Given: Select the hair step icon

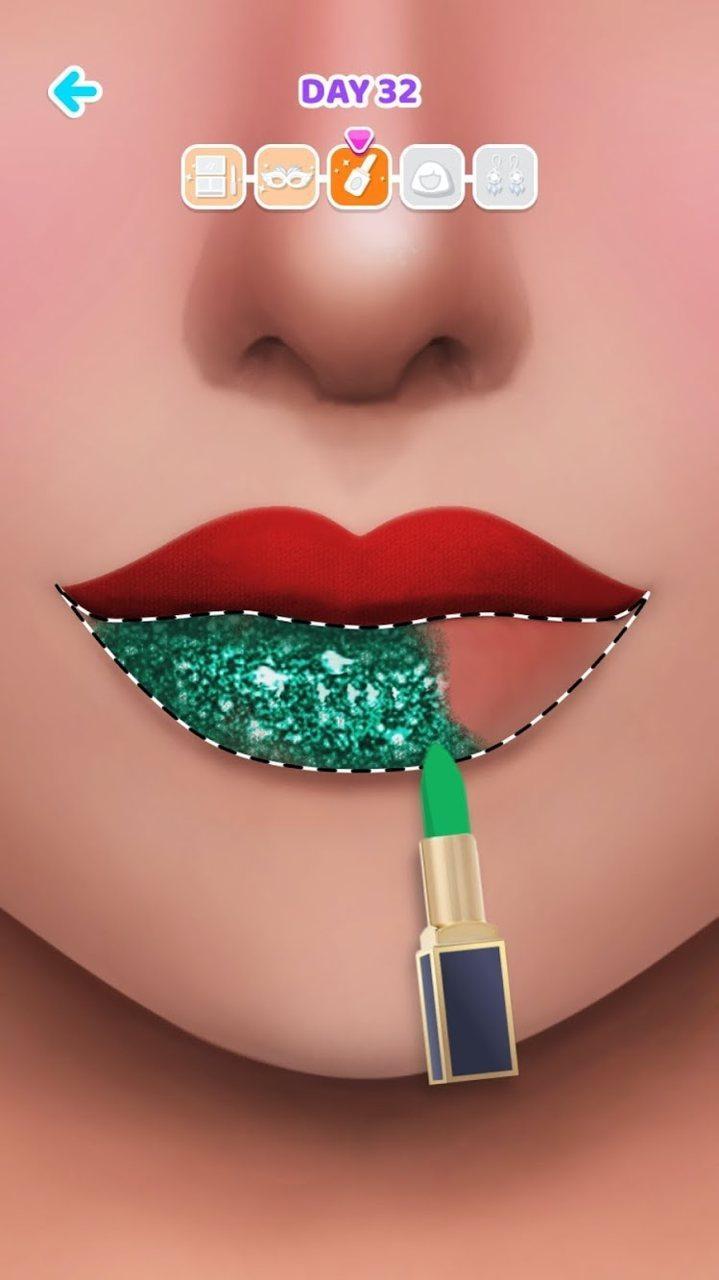Looking at the screenshot, I should click(432, 177).
